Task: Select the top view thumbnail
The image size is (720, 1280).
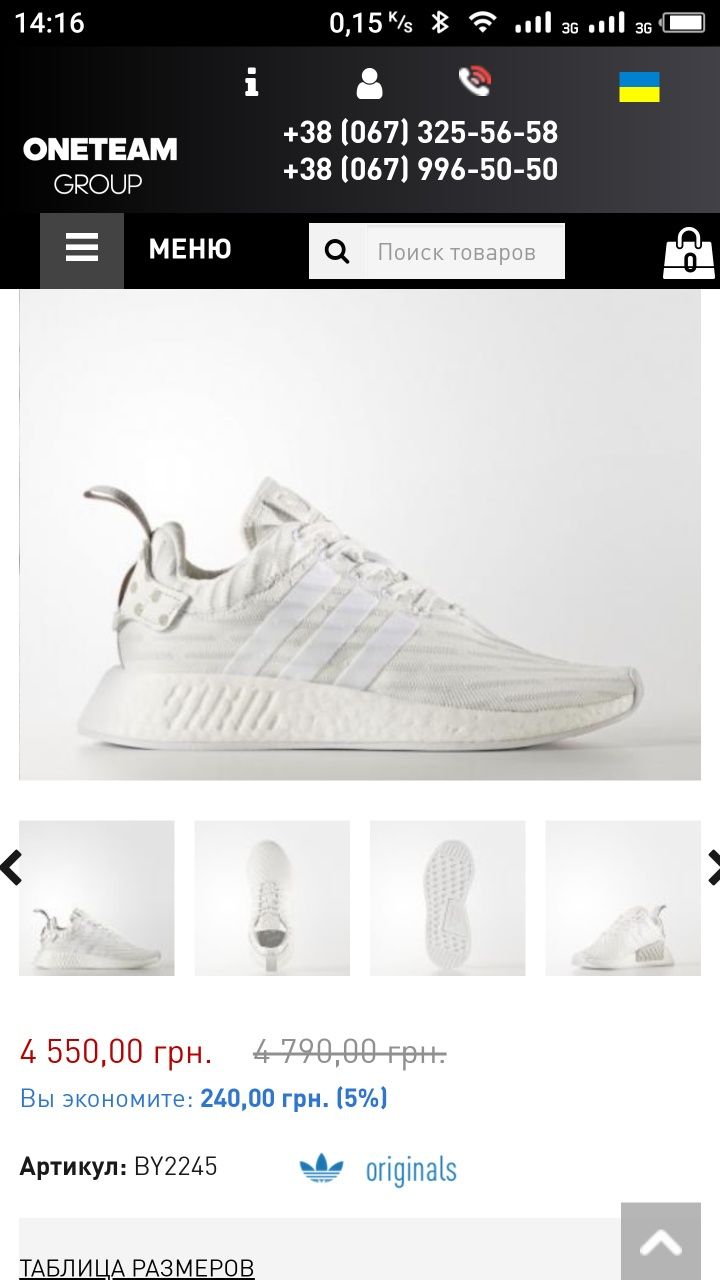Action: (x=272, y=898)
